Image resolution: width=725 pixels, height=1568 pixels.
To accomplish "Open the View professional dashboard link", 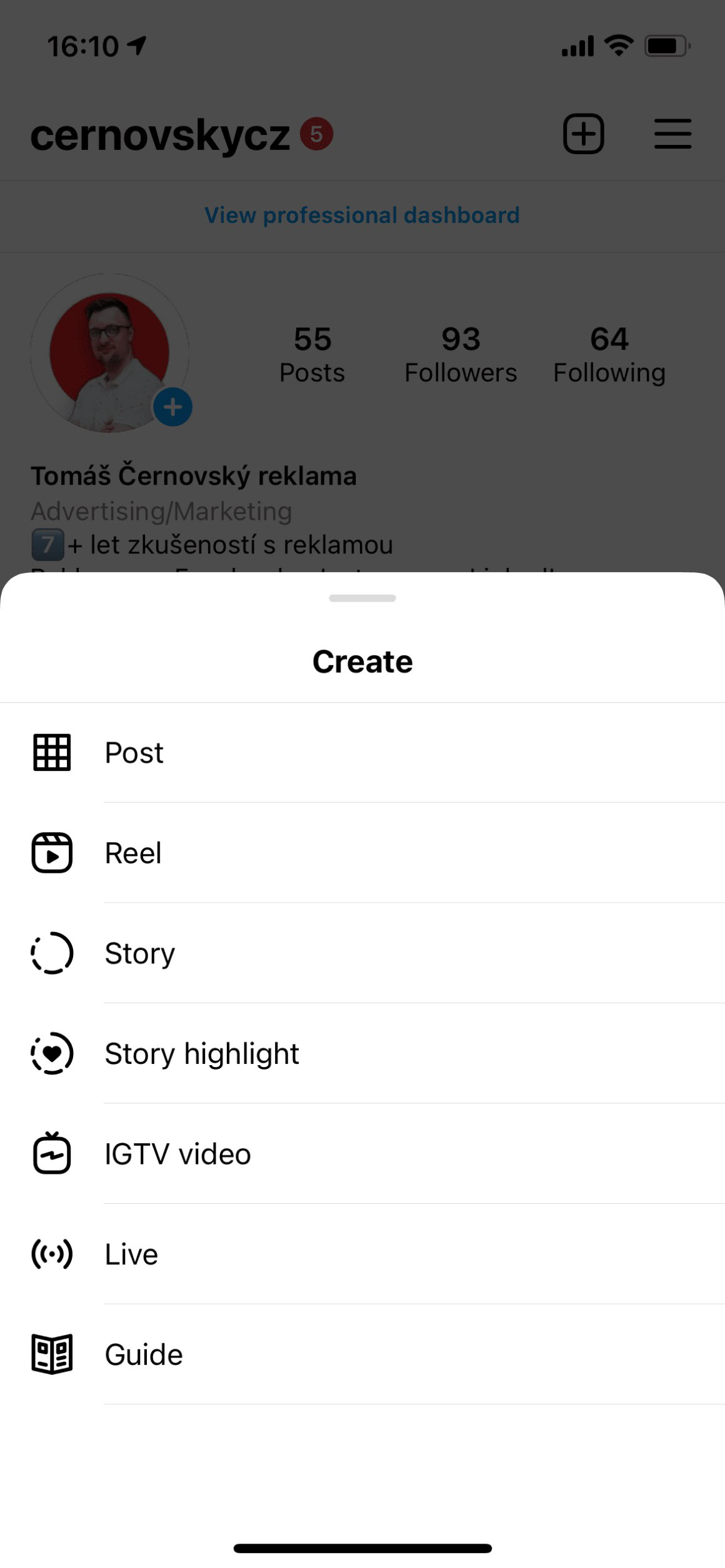I will click(x=361, y=215).
